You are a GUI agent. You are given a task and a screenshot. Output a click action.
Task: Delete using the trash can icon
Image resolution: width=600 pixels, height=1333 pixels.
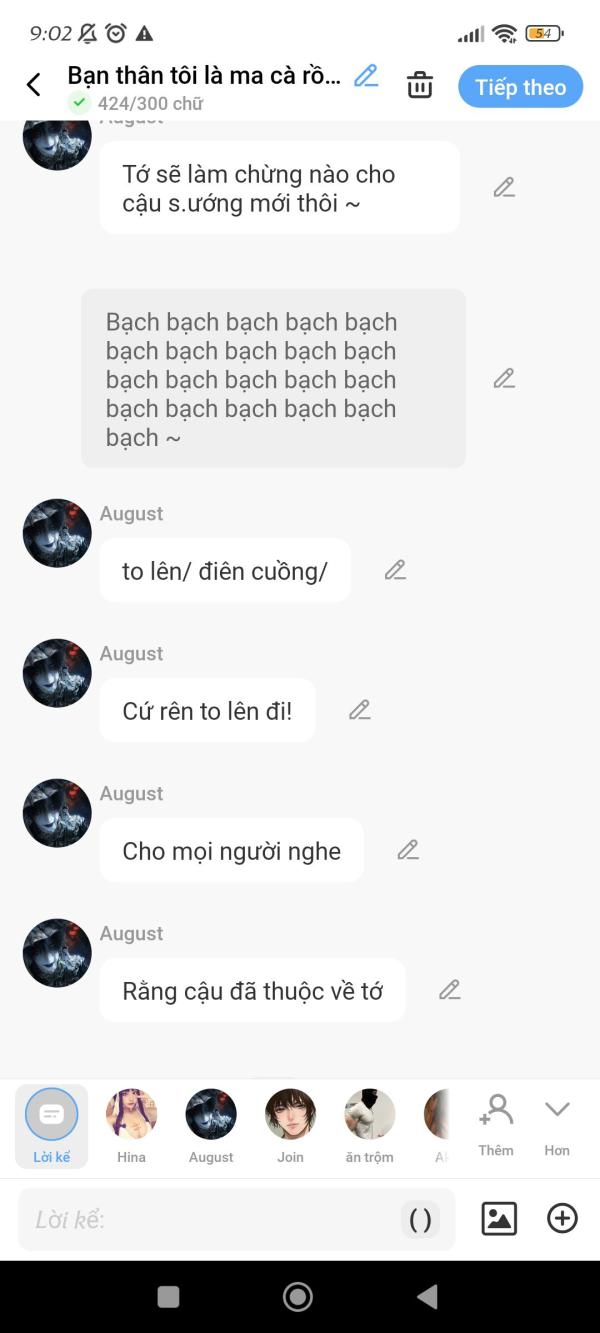click(x=420, y=86)
